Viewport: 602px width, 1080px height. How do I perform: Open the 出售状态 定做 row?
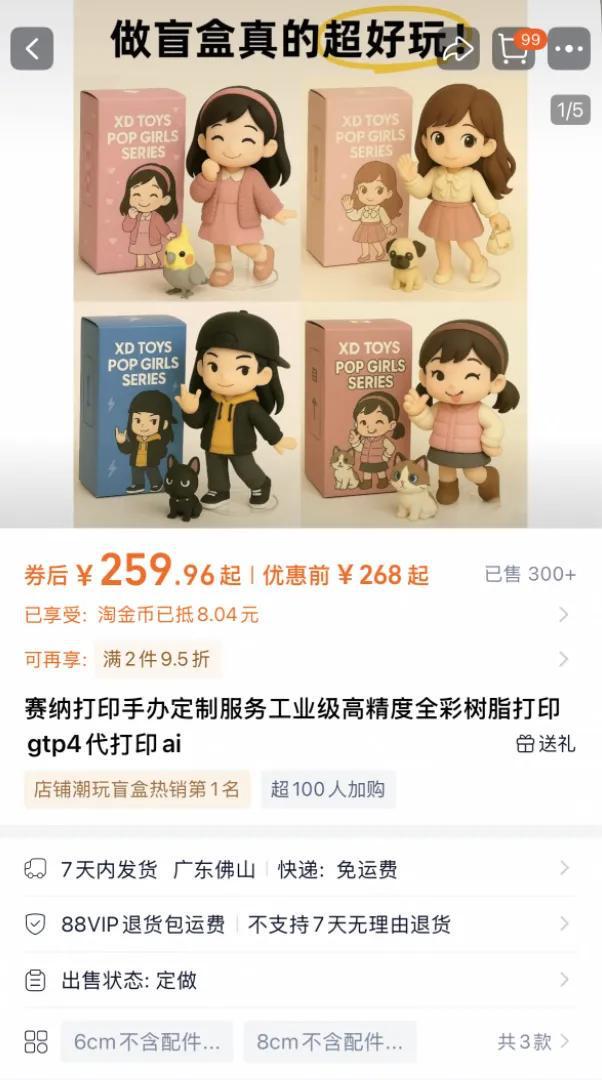click(300, 980)
